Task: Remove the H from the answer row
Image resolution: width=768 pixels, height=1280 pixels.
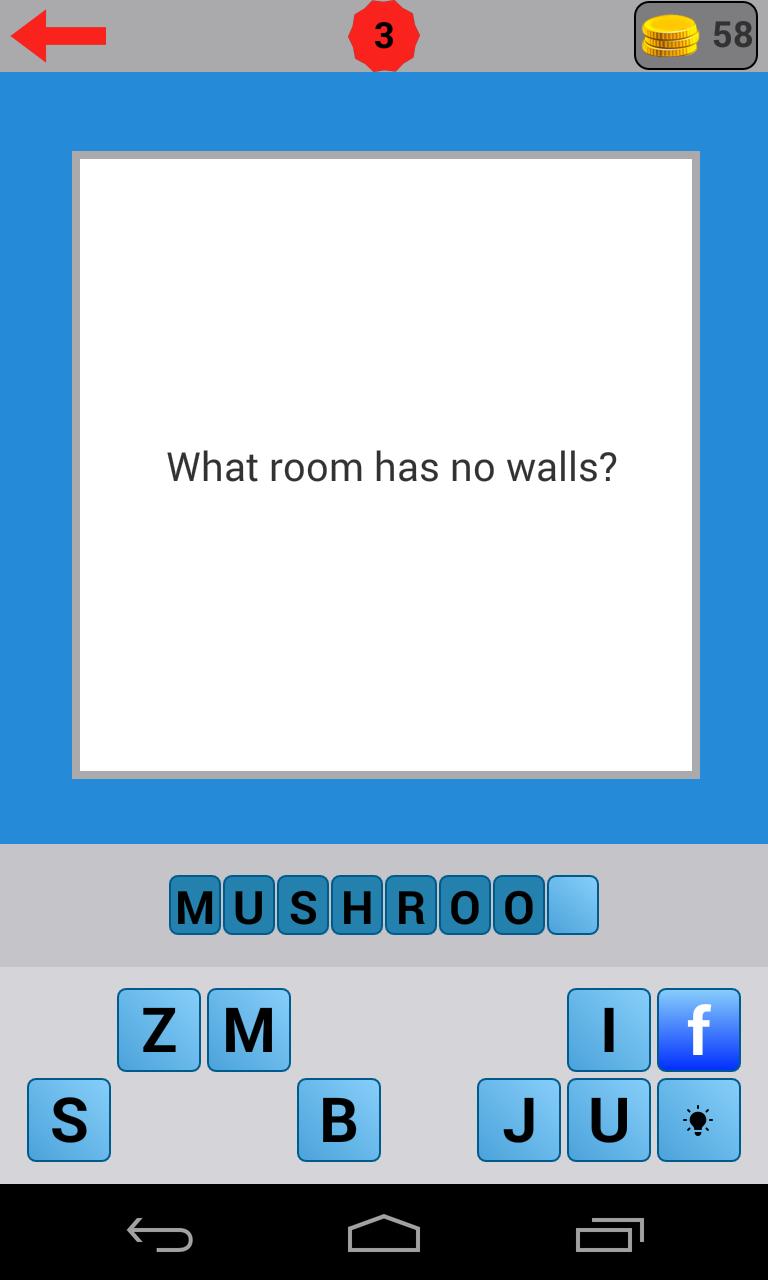Action: (x=357, y=906)
